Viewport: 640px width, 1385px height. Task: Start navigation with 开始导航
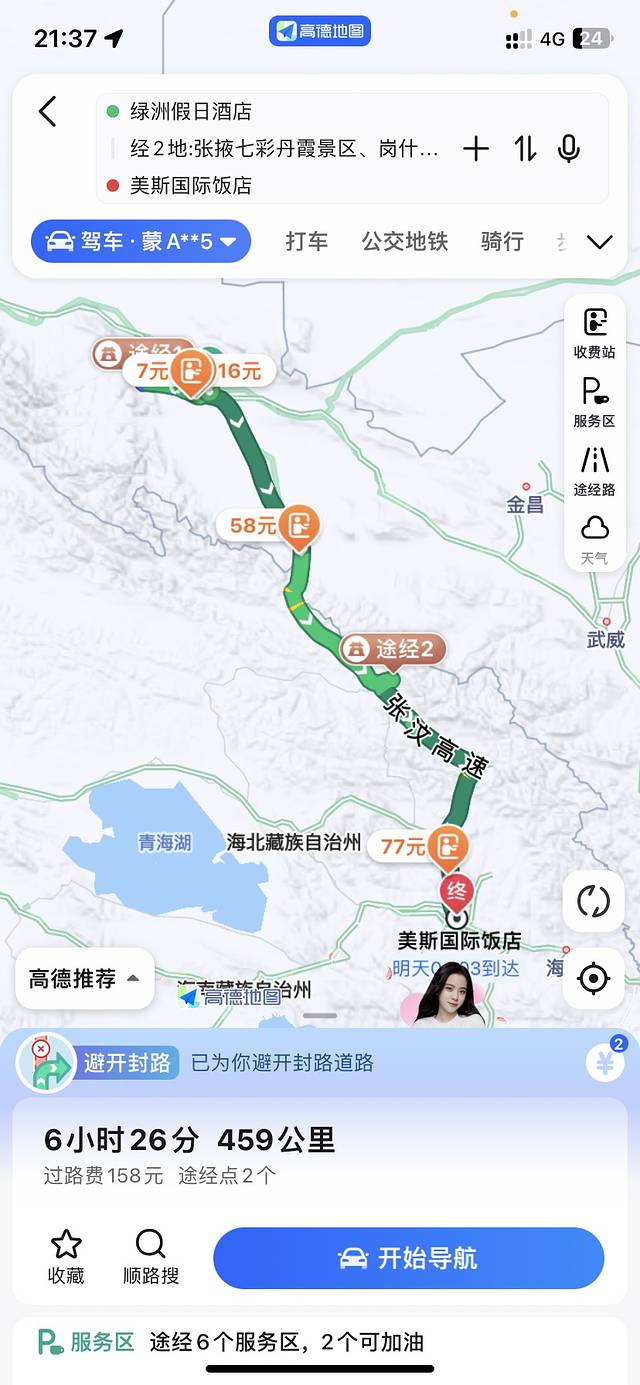408,1258
